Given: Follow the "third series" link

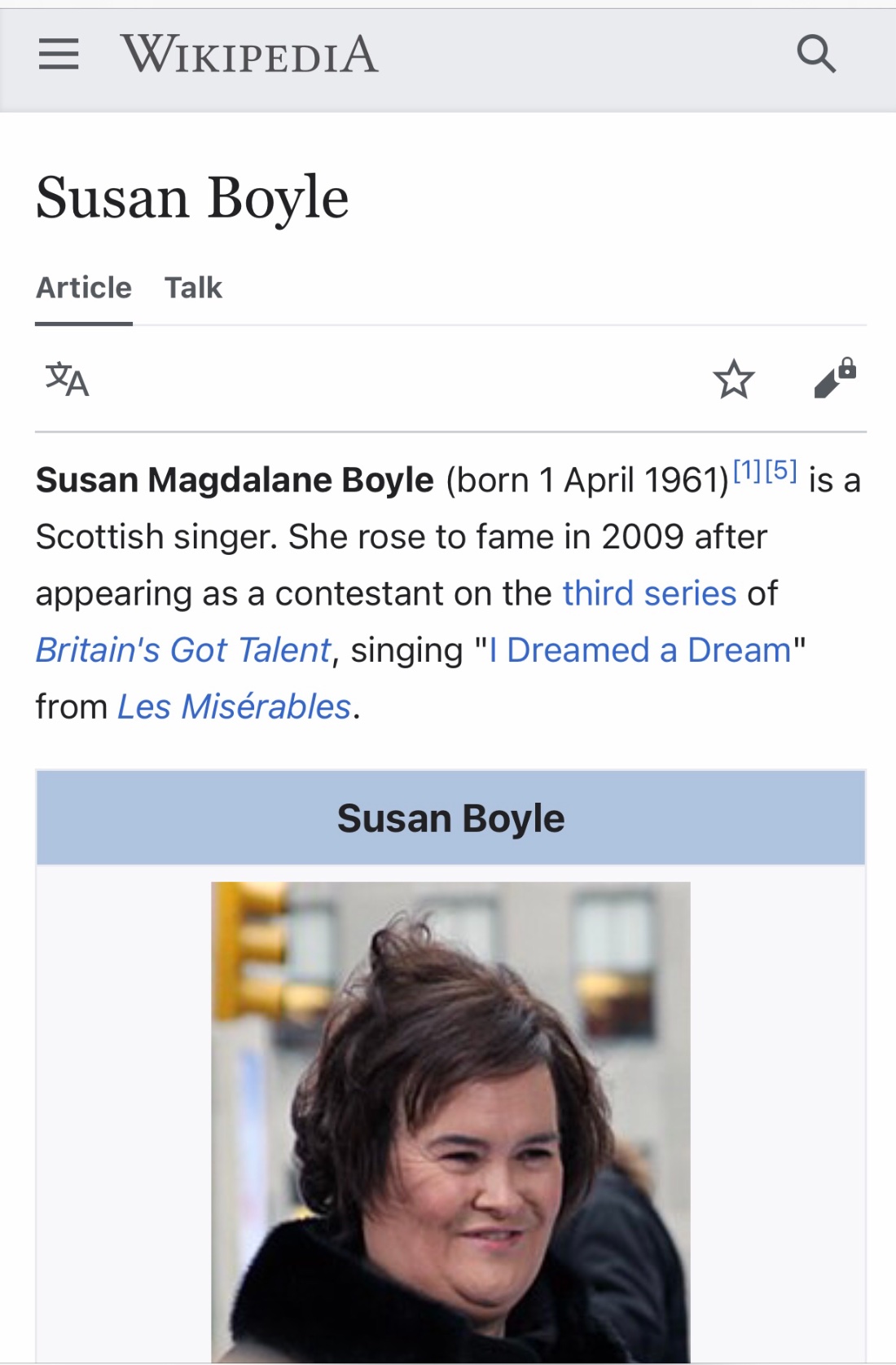Looking at the screenshot, I should (x=649, y=593).
